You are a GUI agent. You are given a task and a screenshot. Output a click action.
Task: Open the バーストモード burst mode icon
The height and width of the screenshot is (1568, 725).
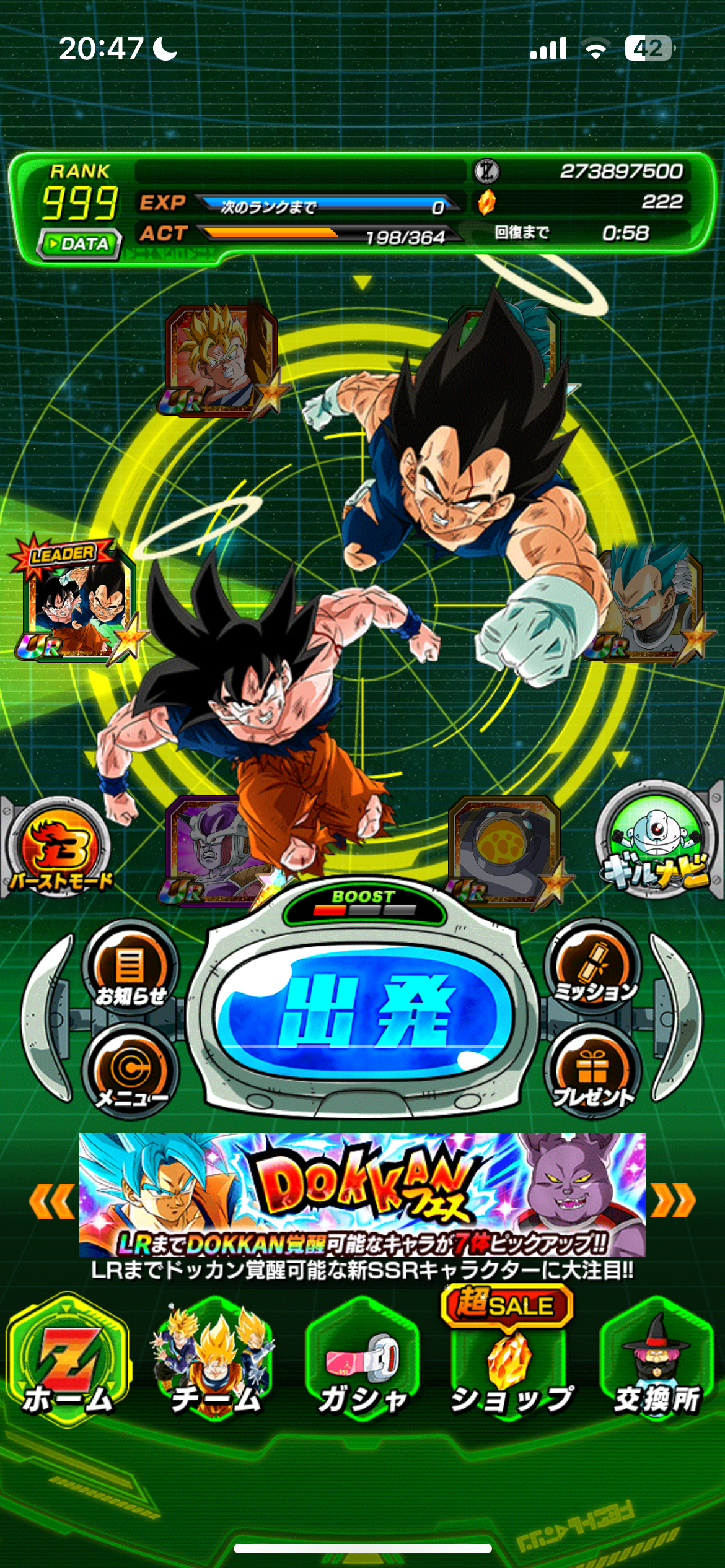59,847
